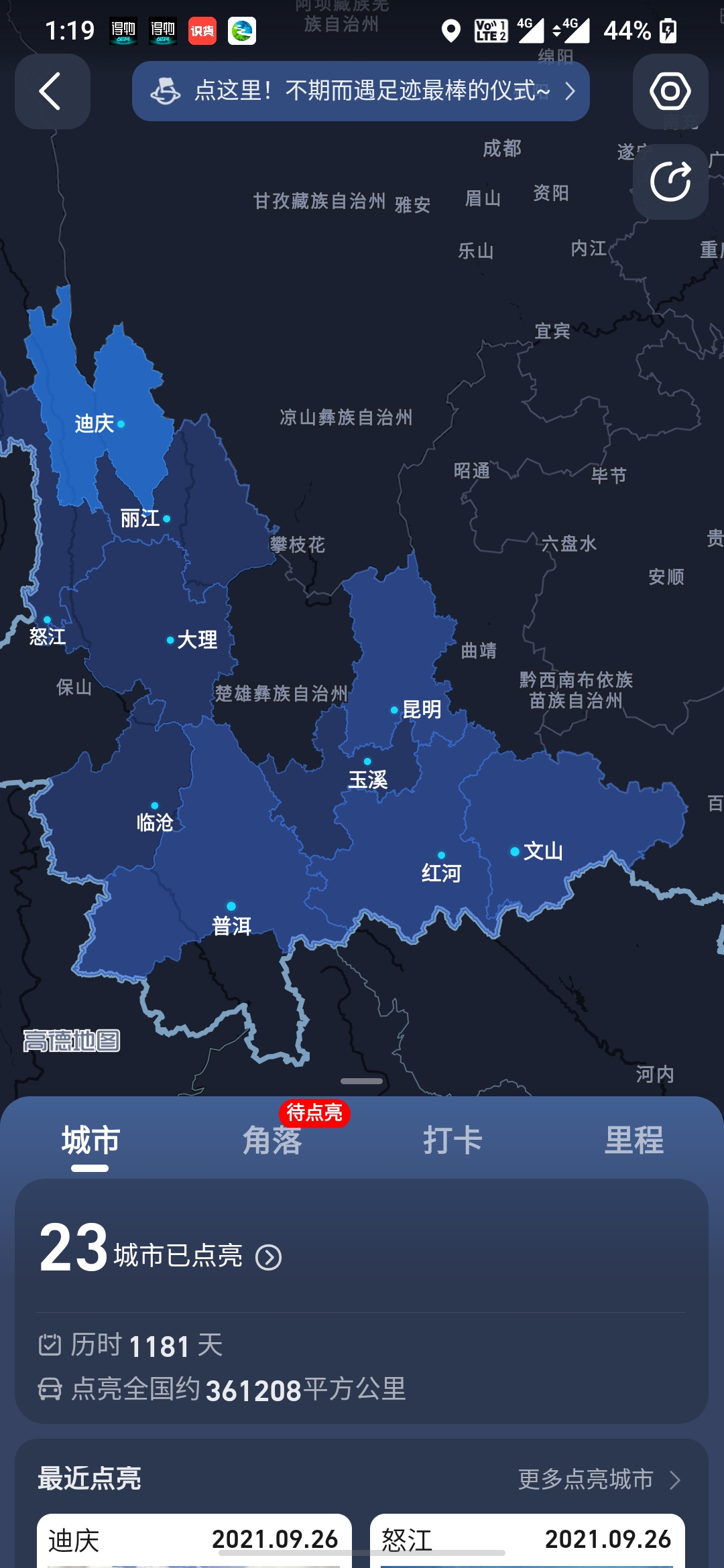This screenshot has height=1568, width=724.
Task: Open the settings hexagon icon
Action: click(x=670, y=91)
